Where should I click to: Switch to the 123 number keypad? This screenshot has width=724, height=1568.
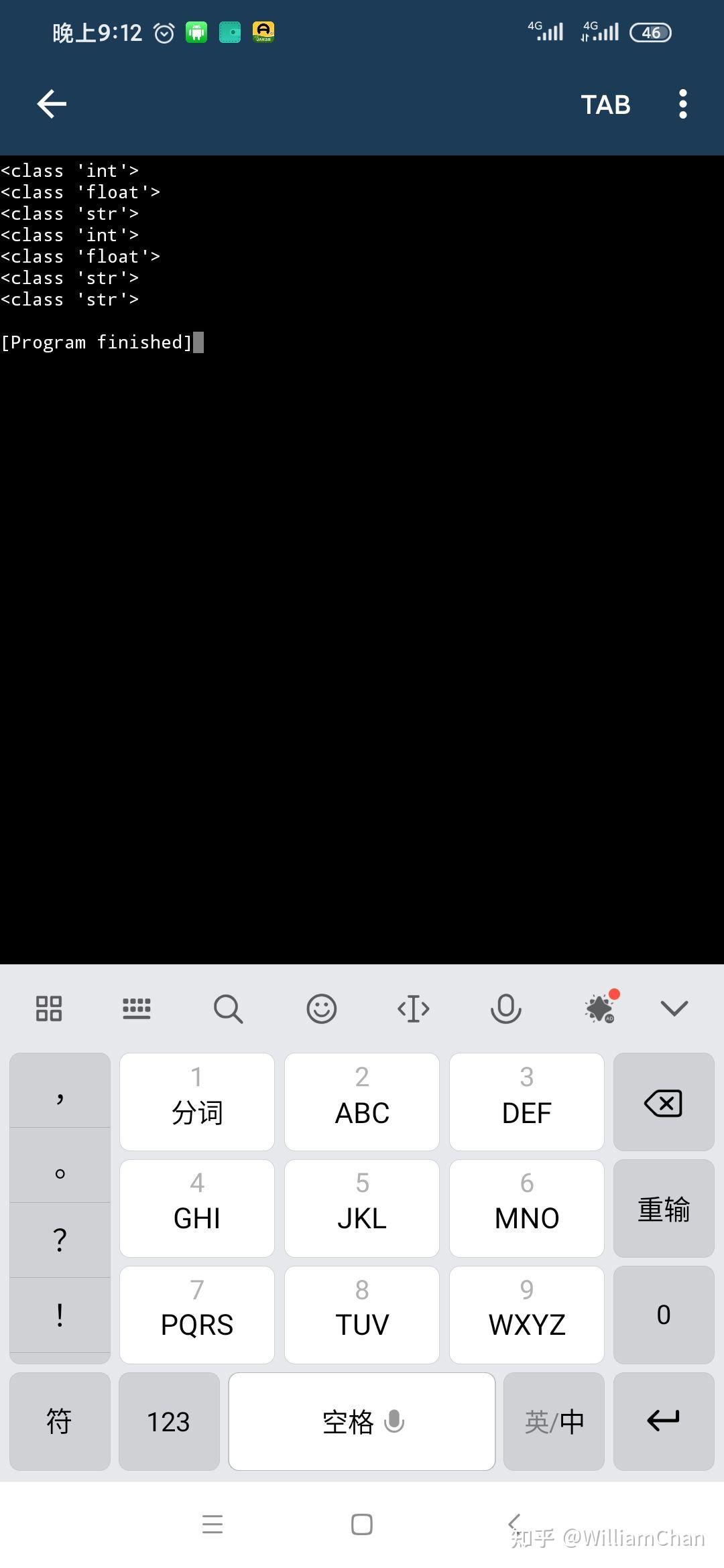point(169,1421)
